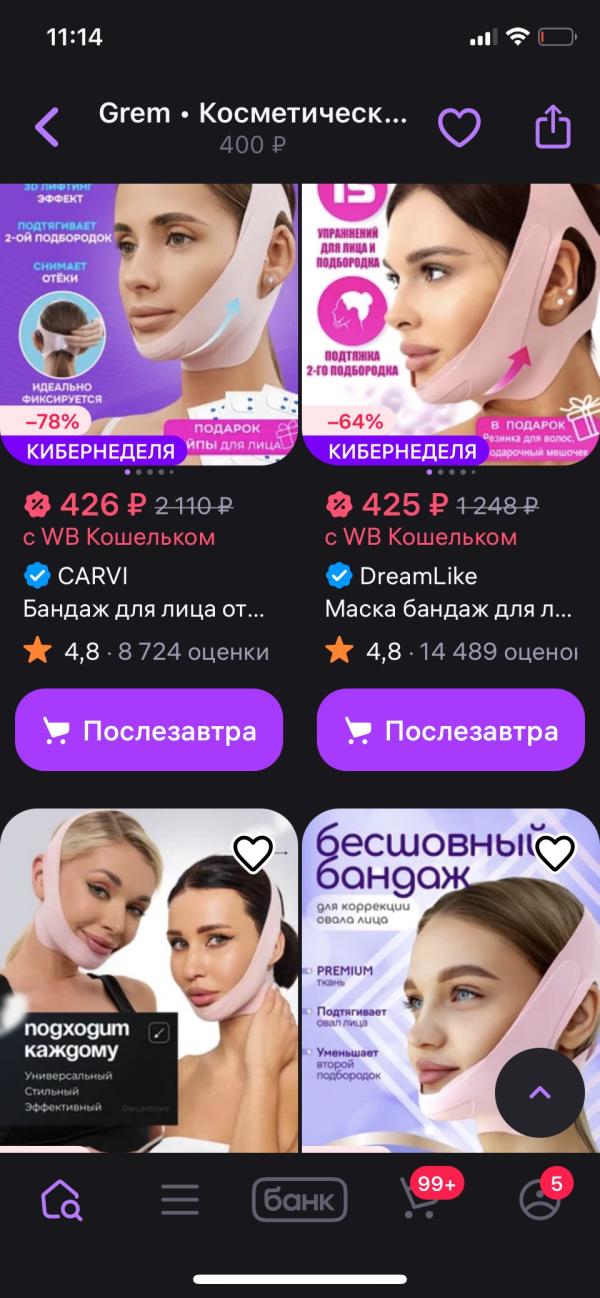
Task: Switch to the home search tab
Action: click(61, 1199)
